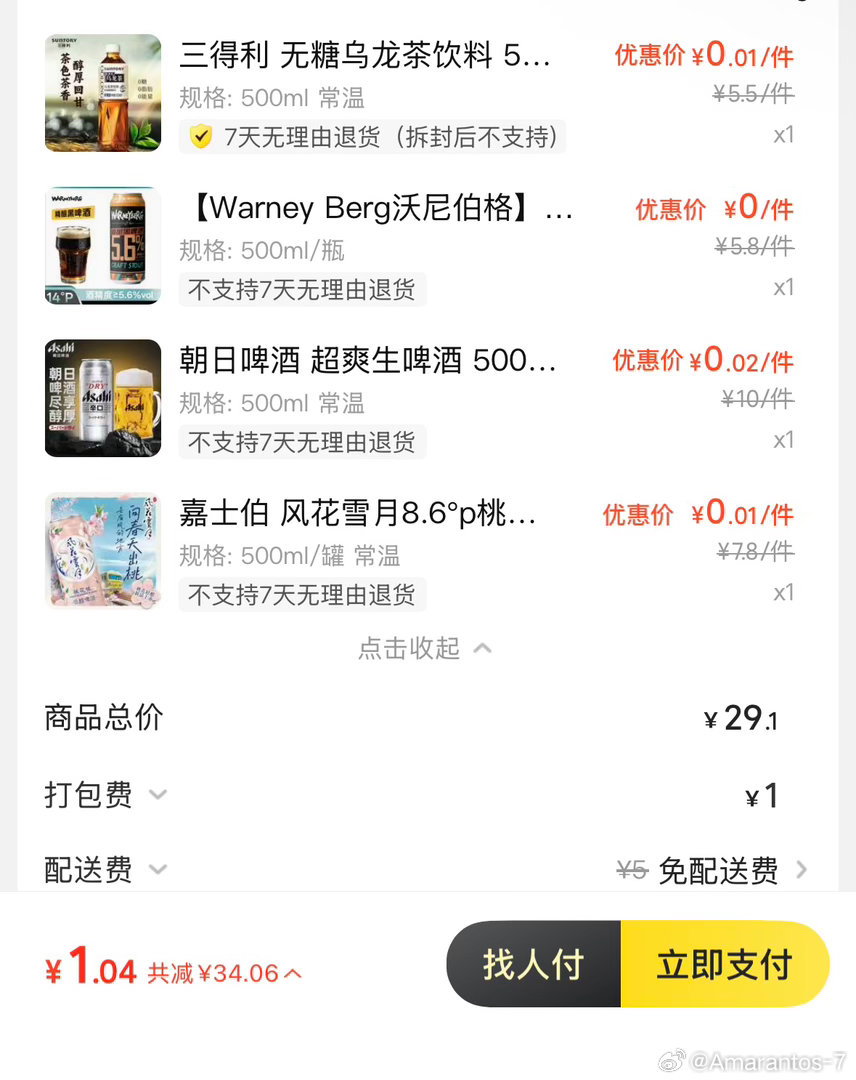The height and width of the screenshot is (1080, 856).
Task: Tap 立即支付 to pay now
Action: [724, 964]
